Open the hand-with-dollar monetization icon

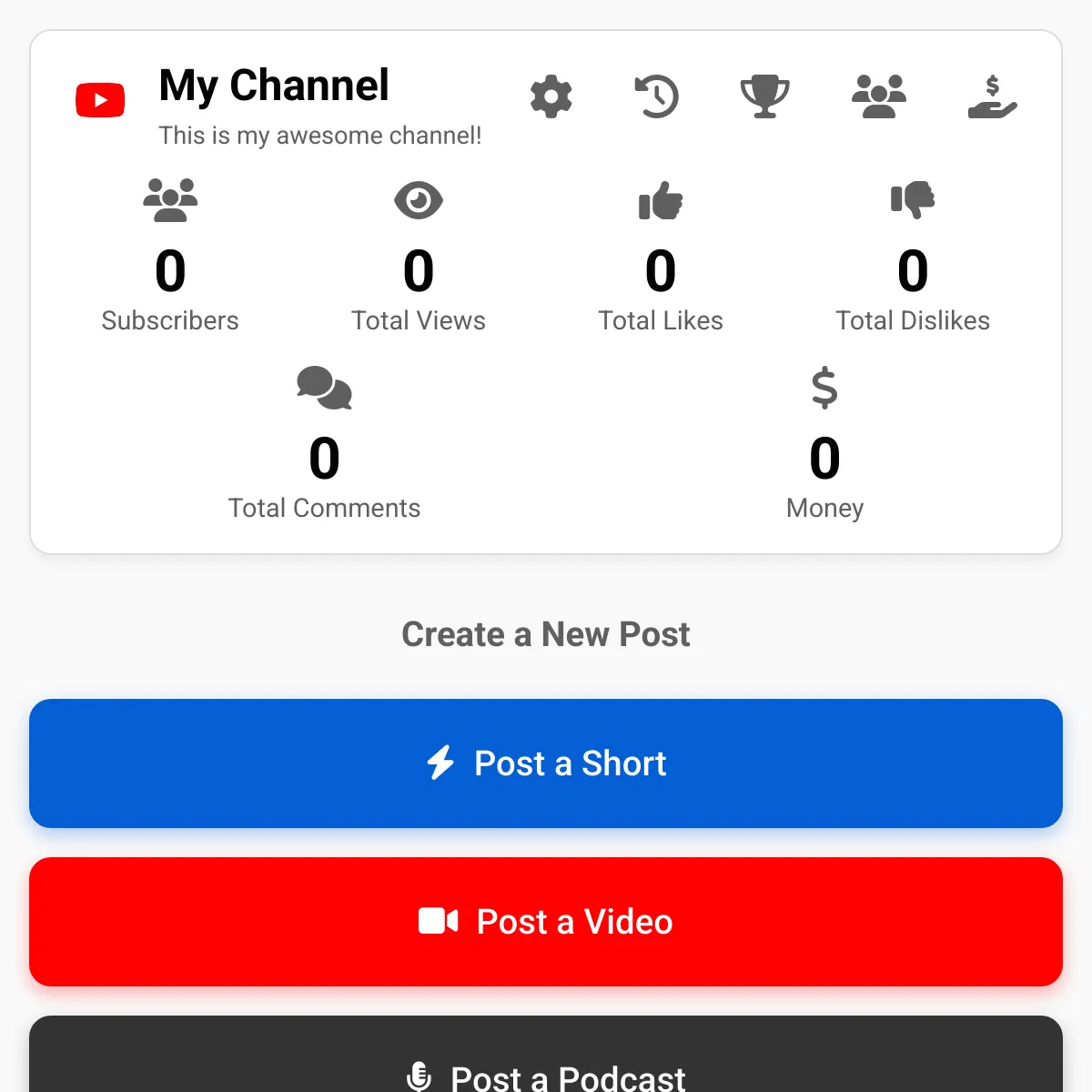(992, 96)
